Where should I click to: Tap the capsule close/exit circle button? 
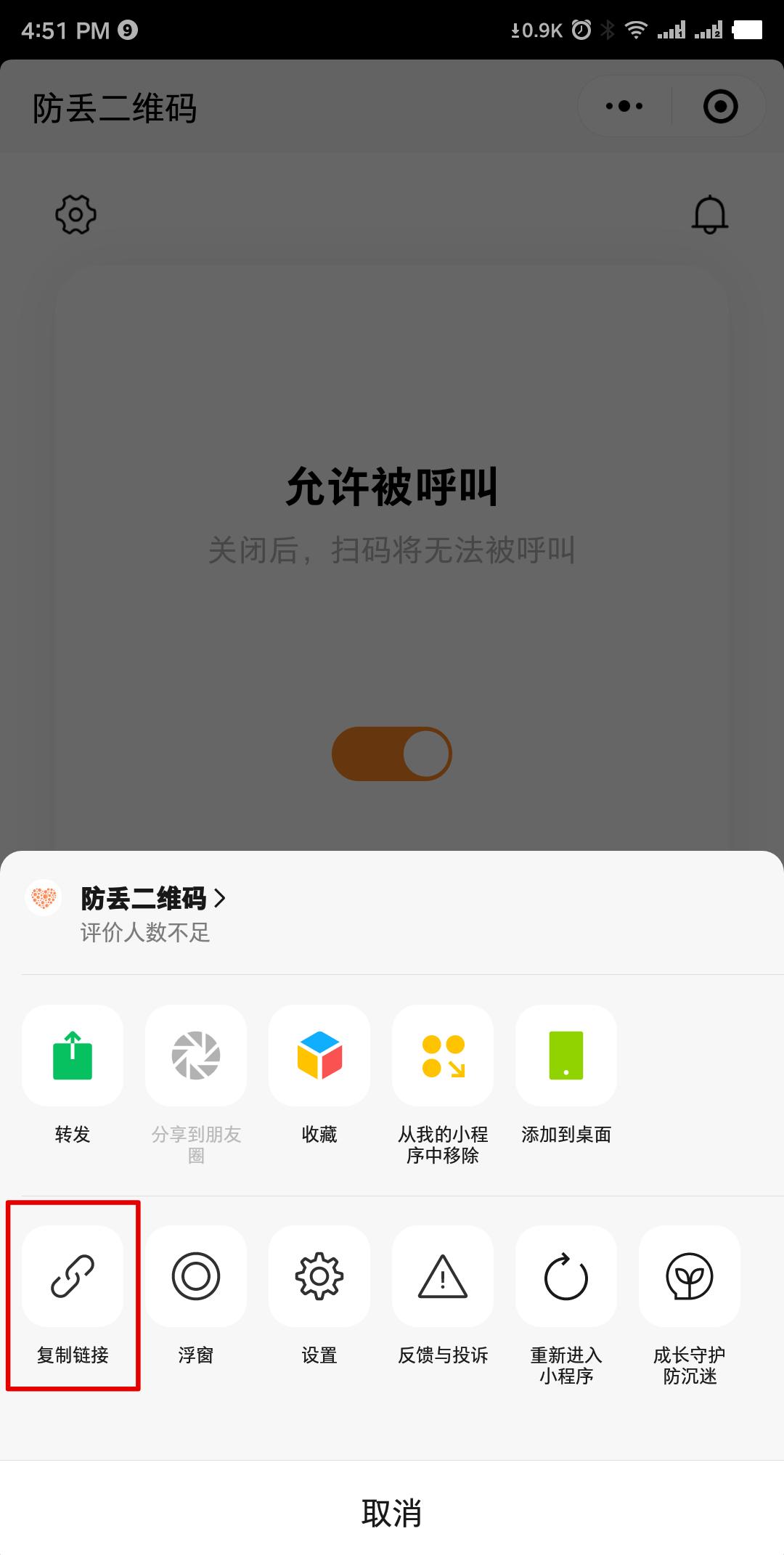tap(719, 106)
